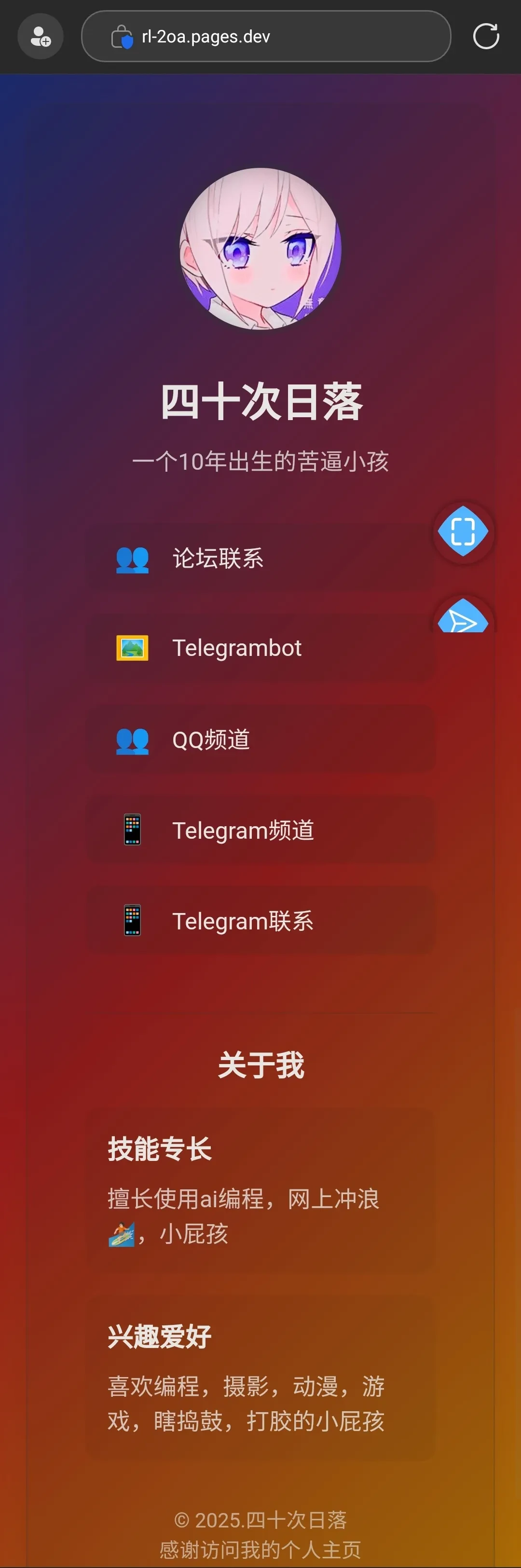Viewport: 521px width, 1568px height.
Task: Reload the current page
Action: 486,37
